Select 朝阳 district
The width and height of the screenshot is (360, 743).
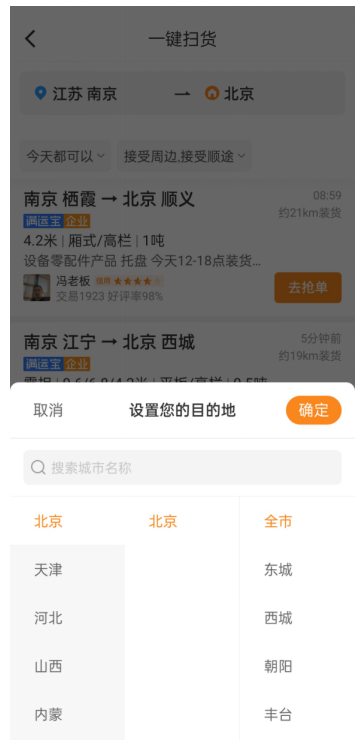(x=278, y=666)
